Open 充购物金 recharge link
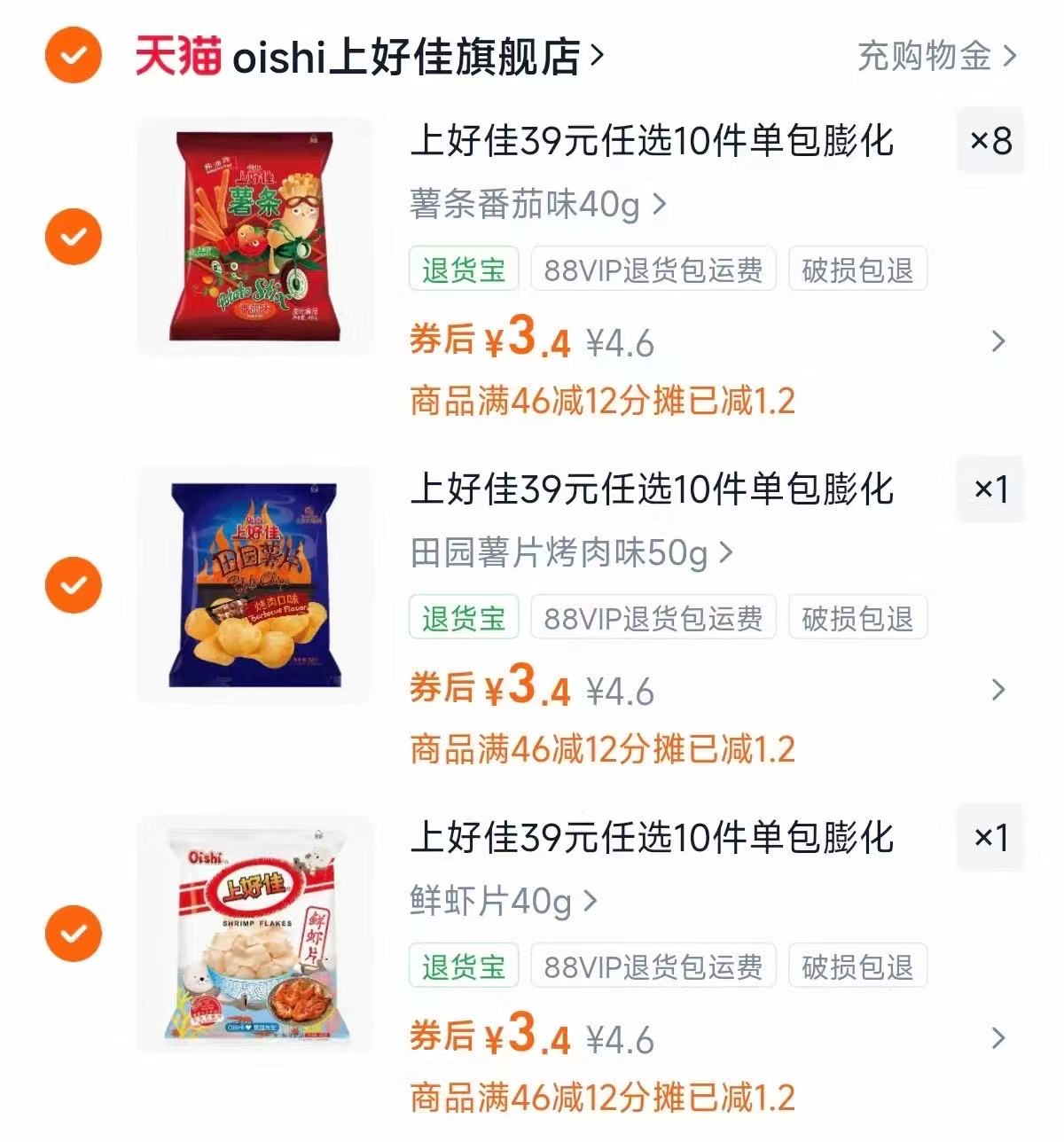This screenshot has height=1142, width=1064. [926, 55]
